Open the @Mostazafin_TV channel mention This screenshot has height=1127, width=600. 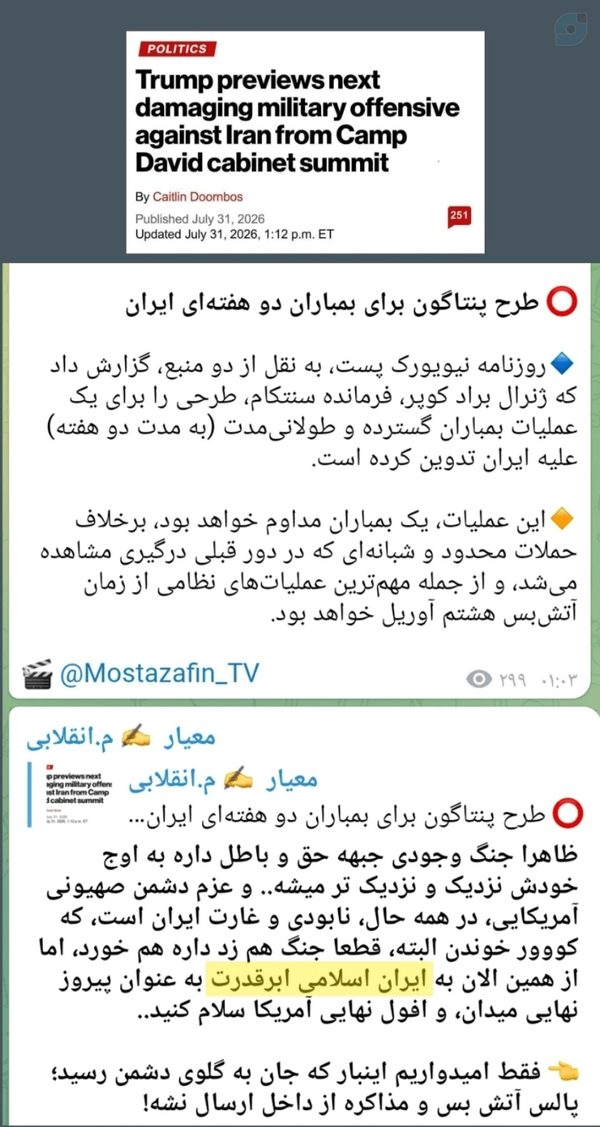159,674
